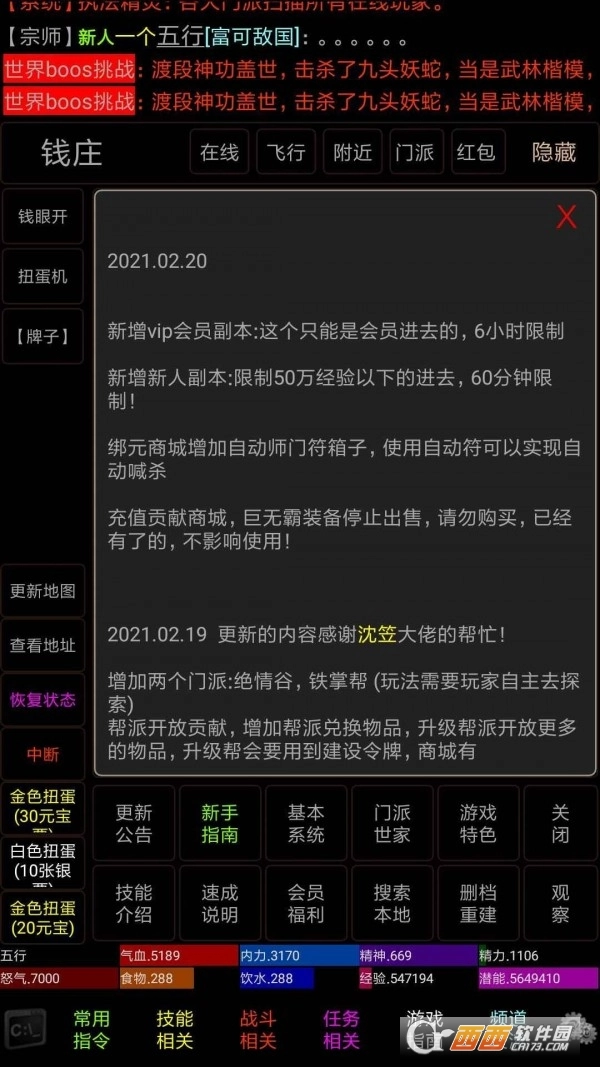Open 技能介绍 skill introduction
This screenshot has width=600, height=1067.
[x=134, y=903]
